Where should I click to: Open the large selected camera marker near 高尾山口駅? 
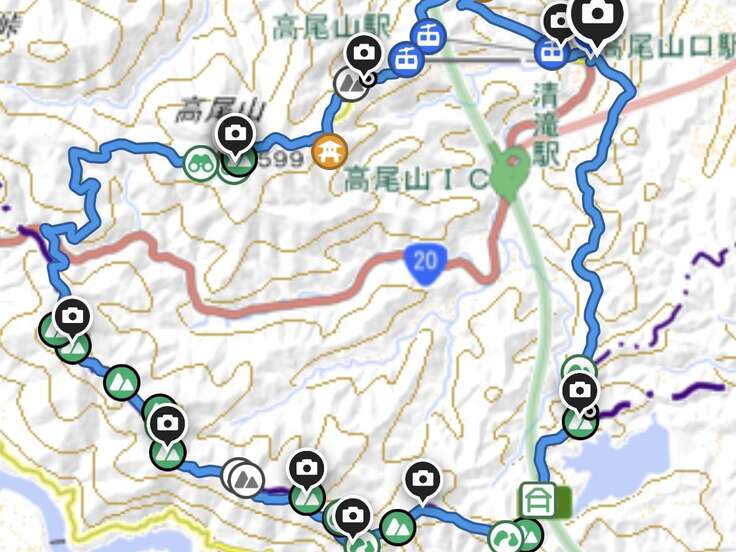click(x=597, y=14)
